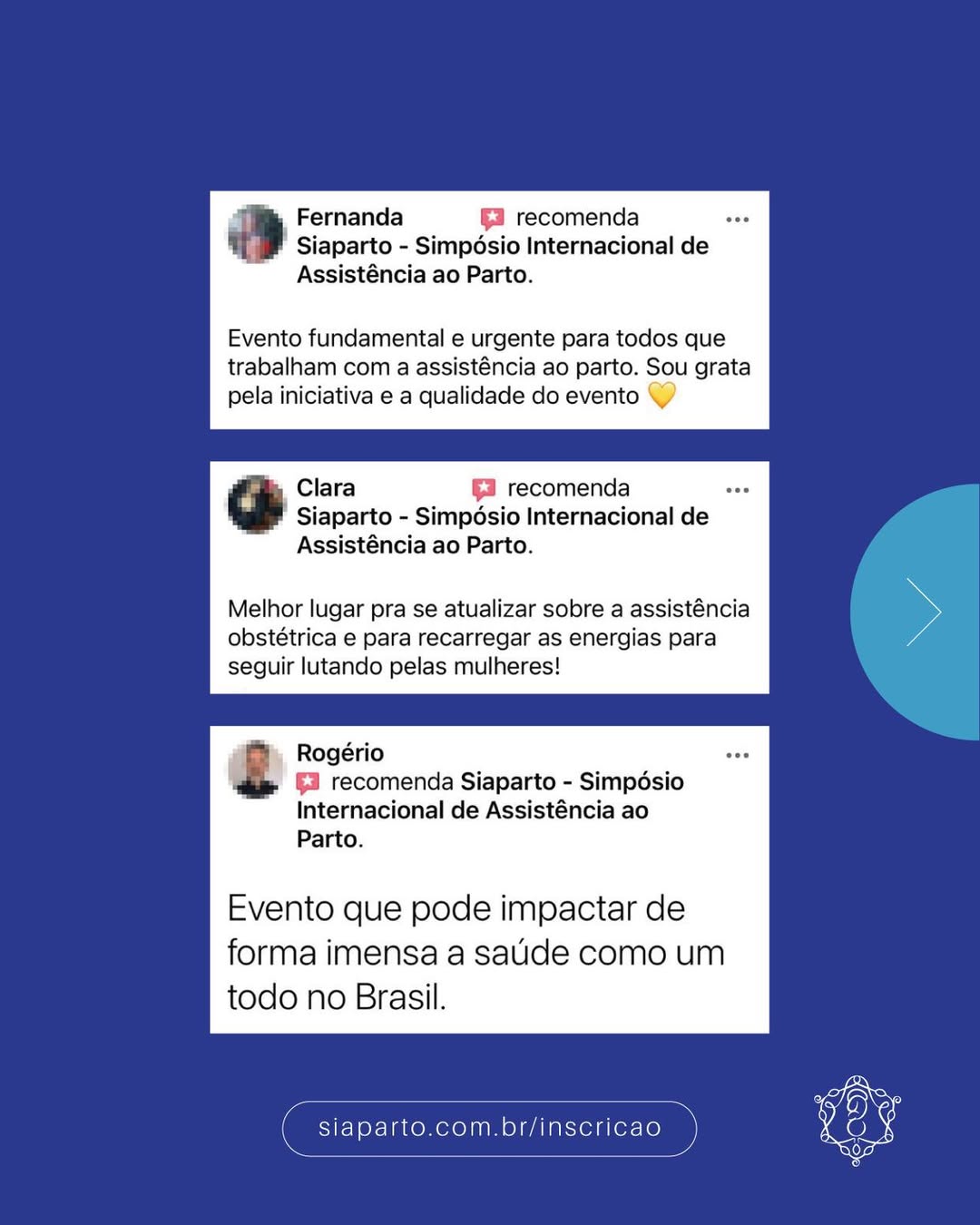Open the options menu on Fernanda's post
980x1225 pixels.
(738, 218)
